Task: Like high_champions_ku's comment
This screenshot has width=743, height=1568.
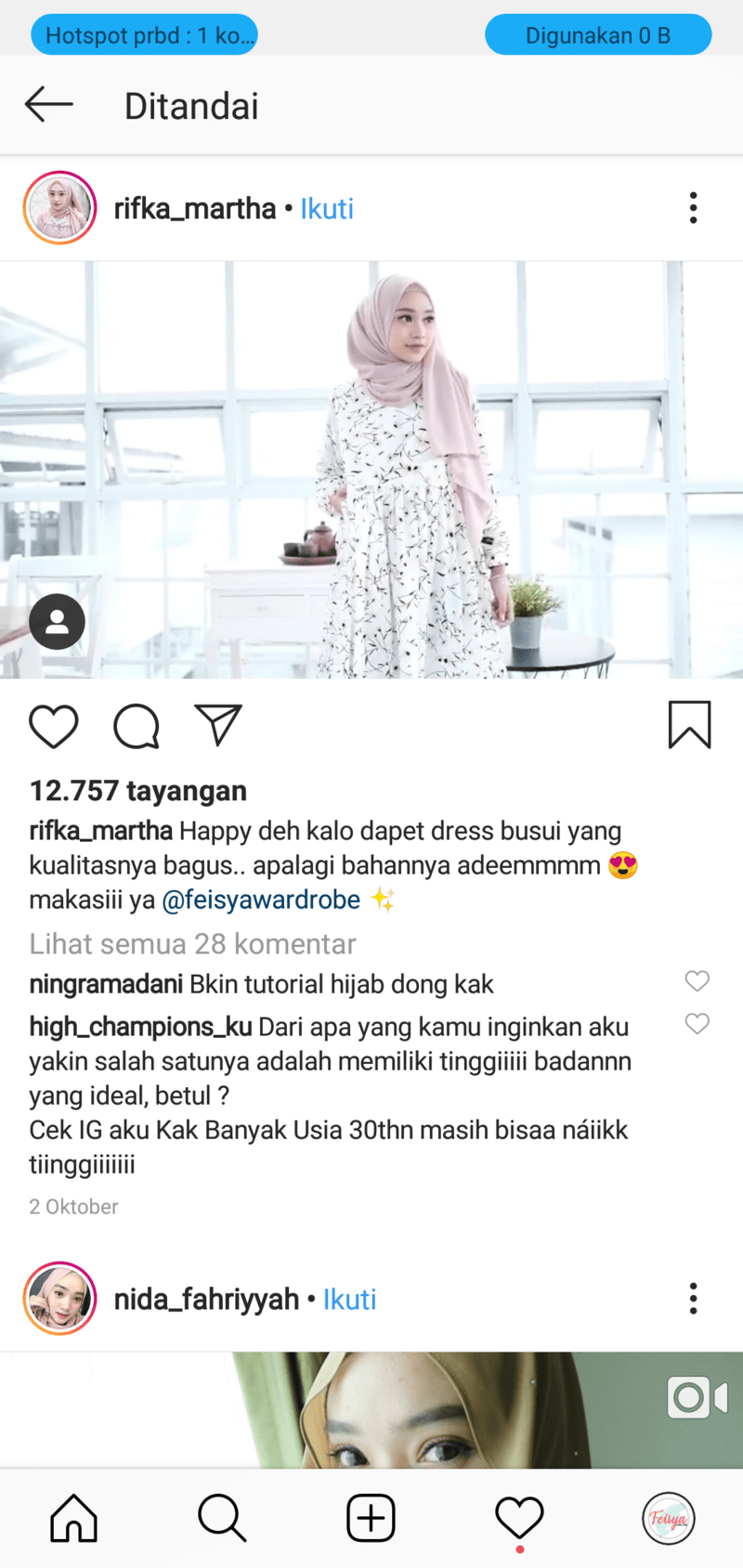Action: [x=697, y=1024]
